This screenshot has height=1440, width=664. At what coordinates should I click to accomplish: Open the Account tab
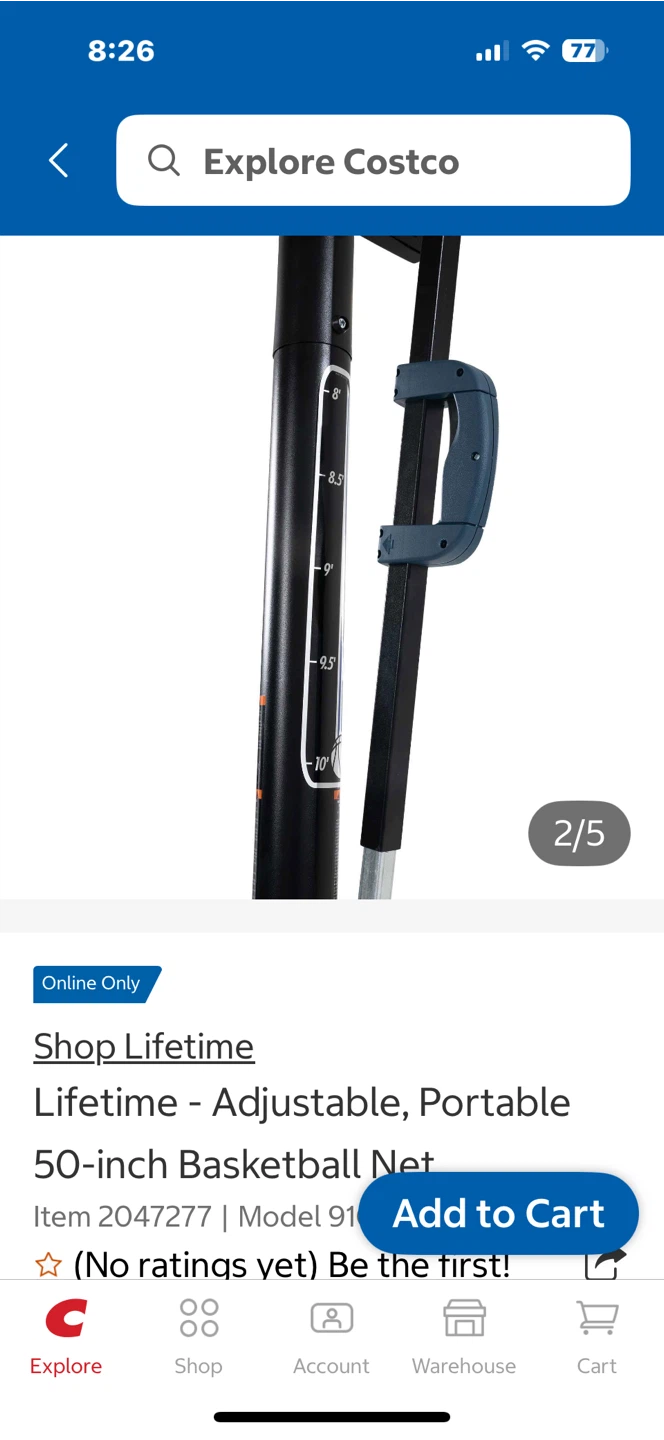click(331, 1337)
